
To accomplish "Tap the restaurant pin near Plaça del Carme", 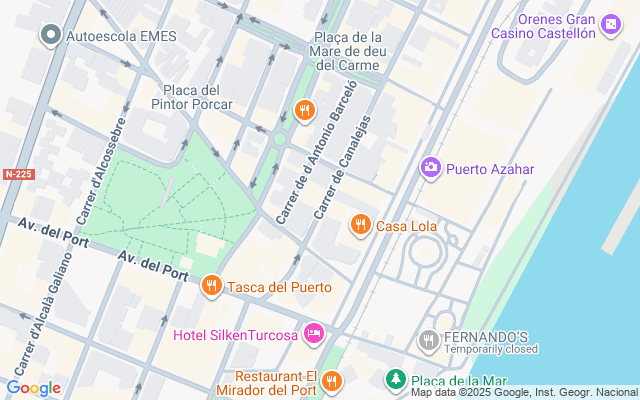I will pos(304,111).
